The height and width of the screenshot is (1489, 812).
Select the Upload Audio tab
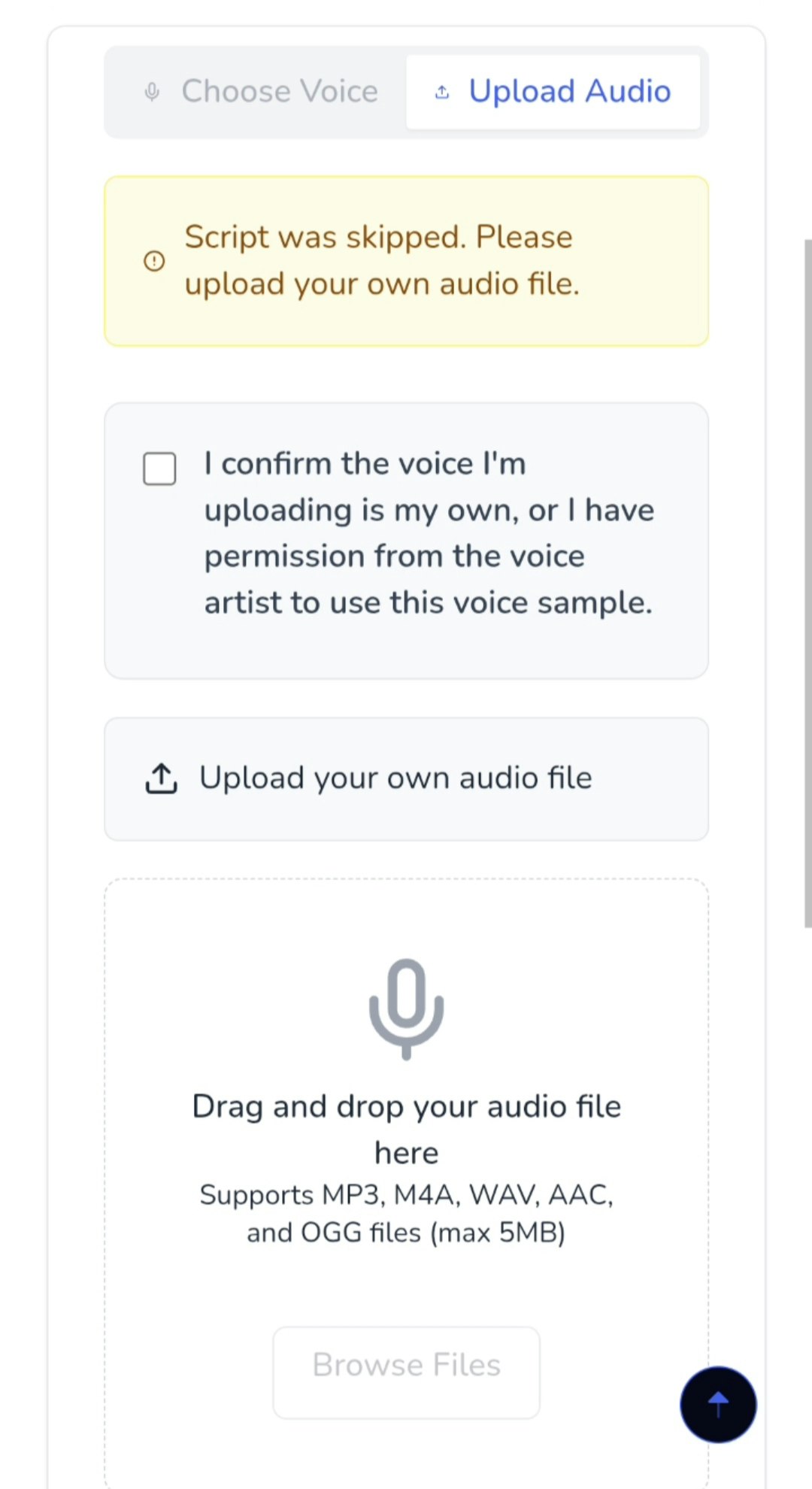tap(553, 92)
